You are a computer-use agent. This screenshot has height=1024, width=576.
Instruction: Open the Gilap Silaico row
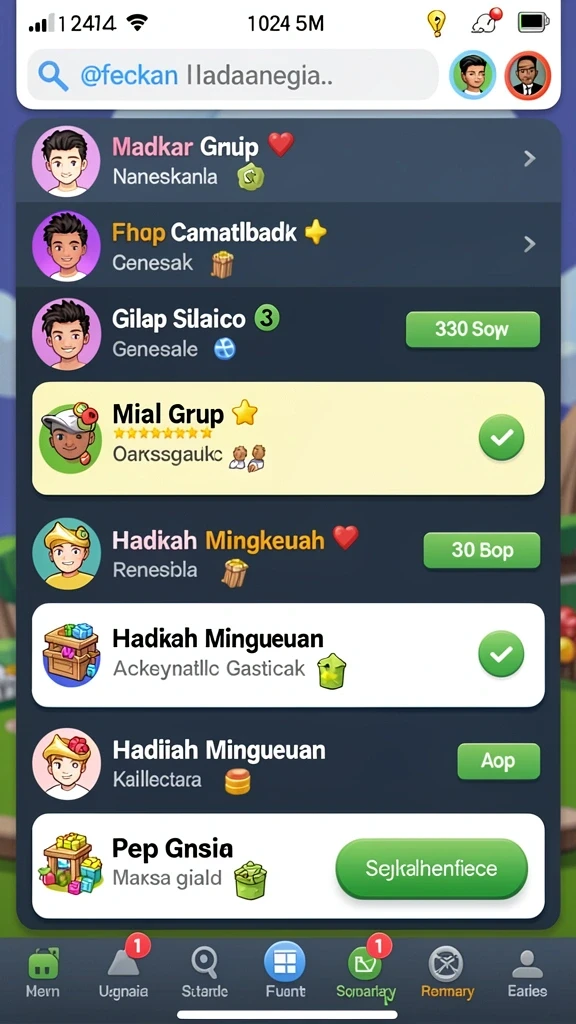point(289,332)
